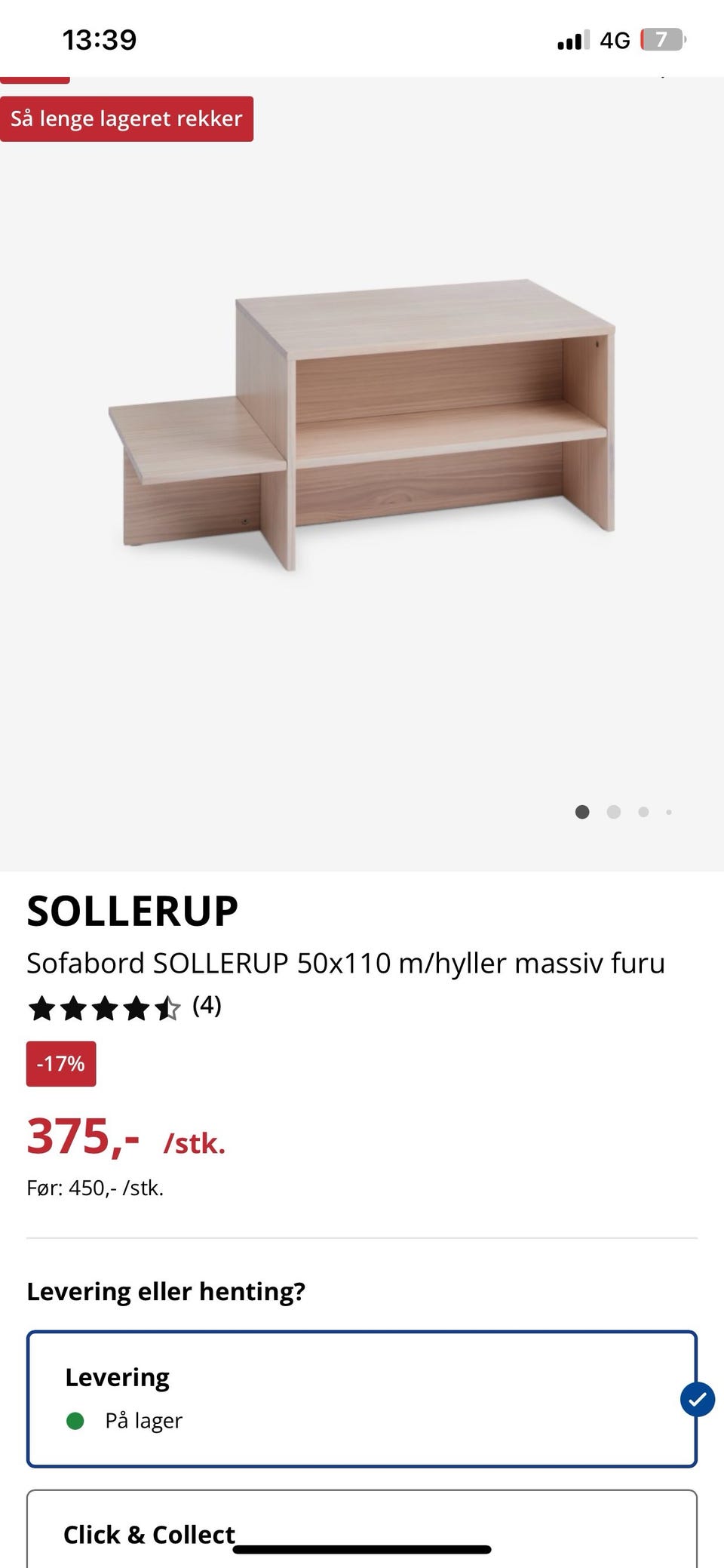The image size is (724, 1568).
Task: Click the third image carousel dot
Action: coord(643,812)
